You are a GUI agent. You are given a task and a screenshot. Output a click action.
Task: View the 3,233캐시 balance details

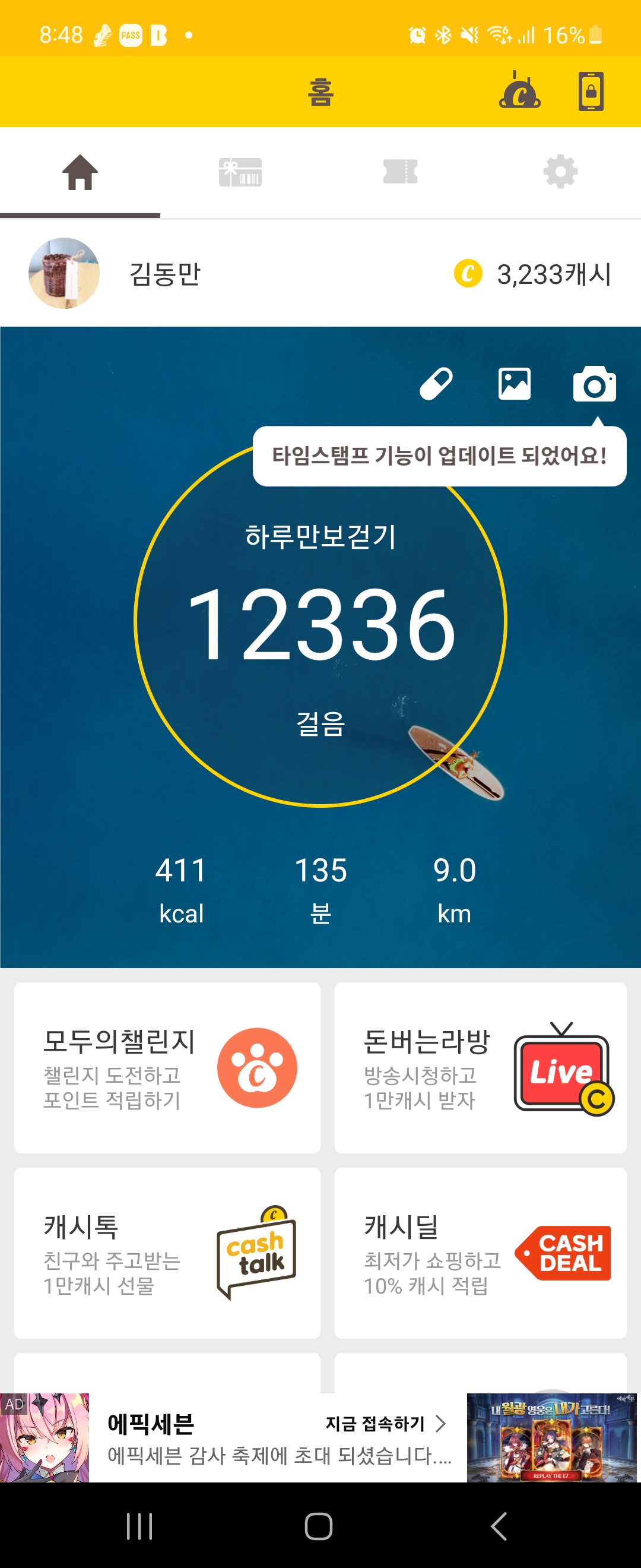coord(533,274)
